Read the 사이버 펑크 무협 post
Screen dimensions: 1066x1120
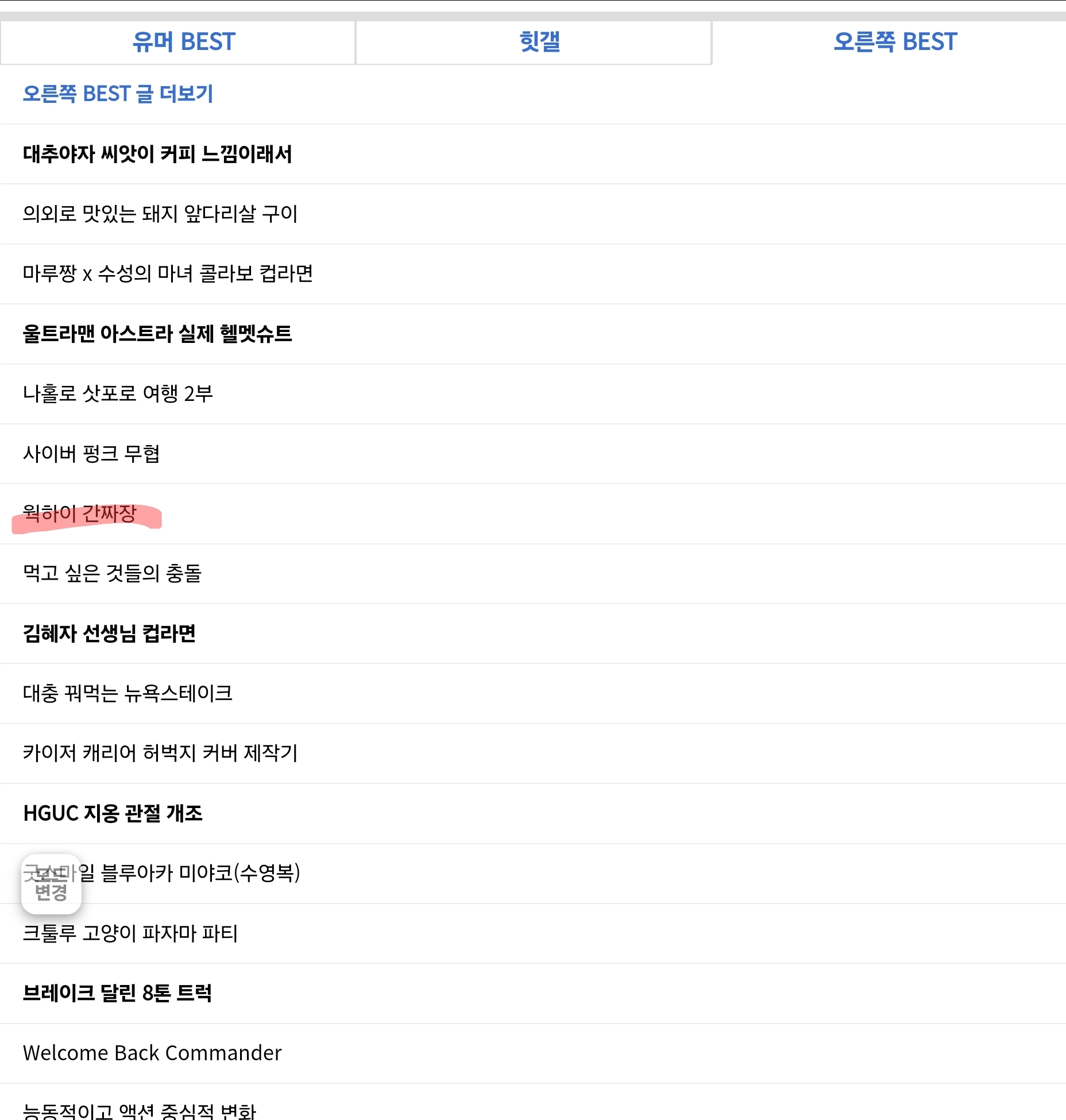[91, 454]
